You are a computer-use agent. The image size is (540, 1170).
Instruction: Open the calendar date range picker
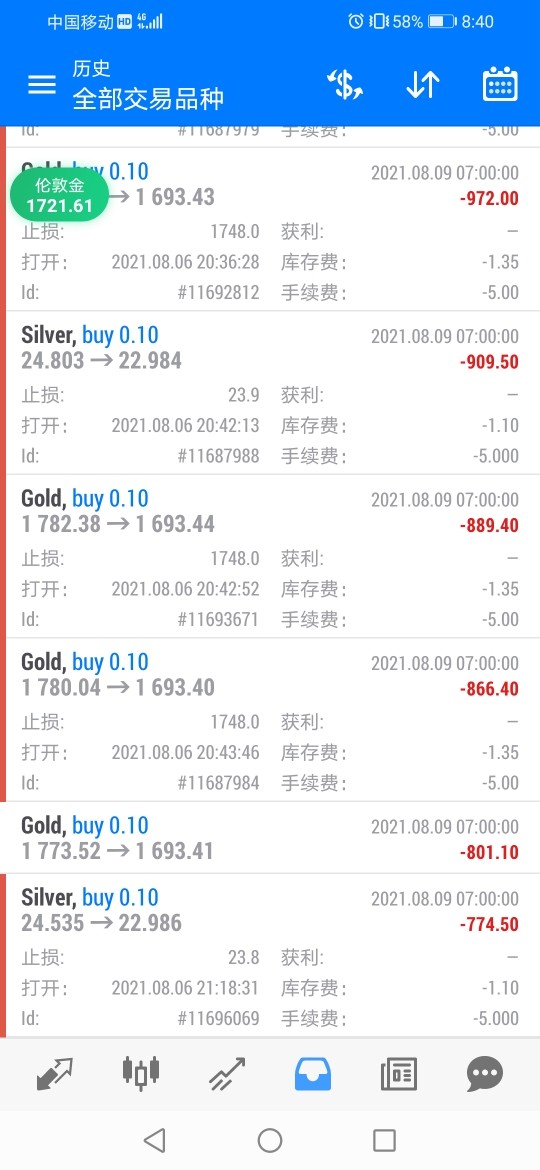click(x=500, y=84)
